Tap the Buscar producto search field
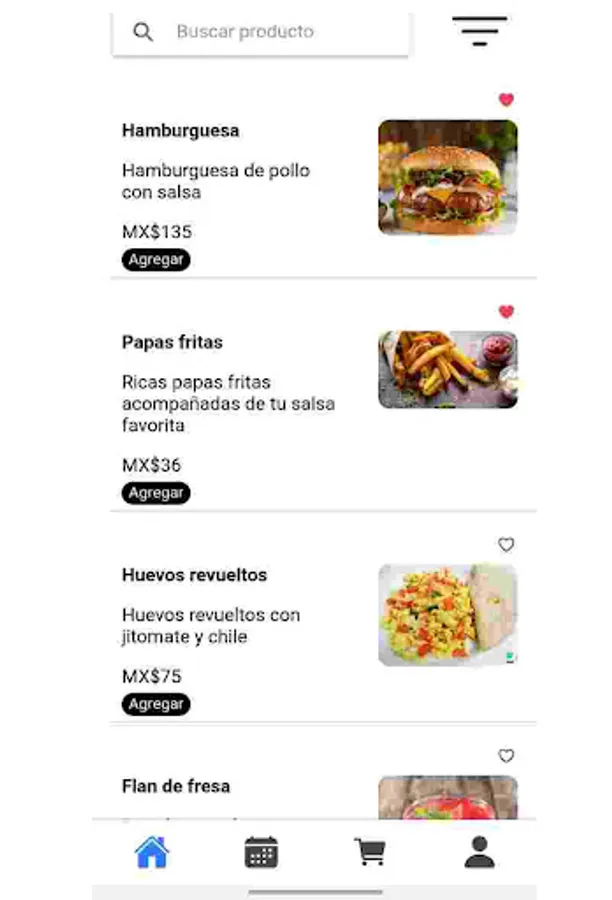612x900 pixels. [260, 32]
